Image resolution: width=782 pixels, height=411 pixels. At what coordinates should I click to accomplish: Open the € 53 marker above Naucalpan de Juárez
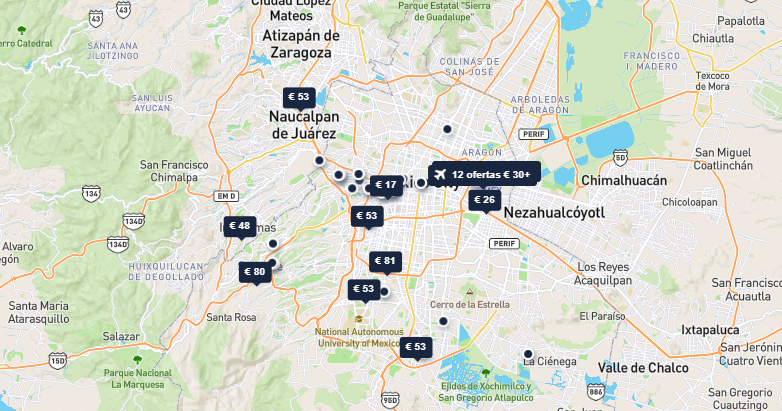299,97
